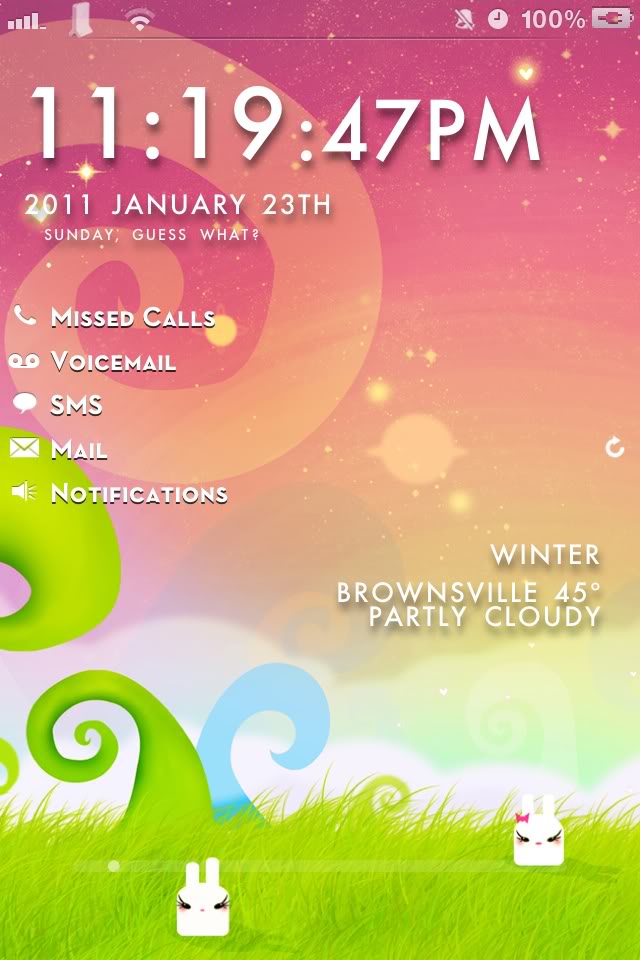Open the Missed Calls list
Viewport: 640px width, 960px height.
tap(115, 317)
